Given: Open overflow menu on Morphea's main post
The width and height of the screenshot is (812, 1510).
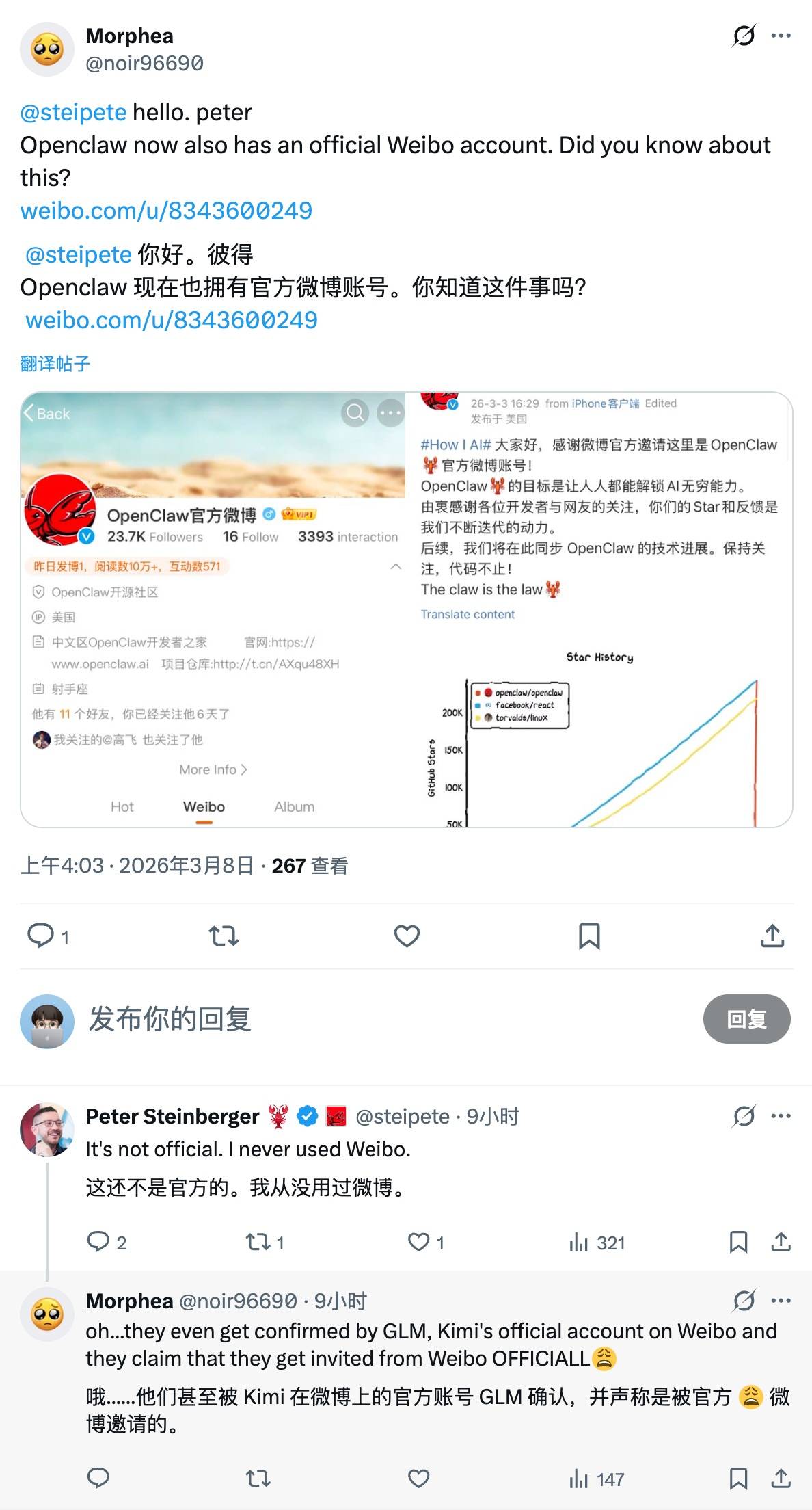Looking at the screenshot, I should click(781, 36).
